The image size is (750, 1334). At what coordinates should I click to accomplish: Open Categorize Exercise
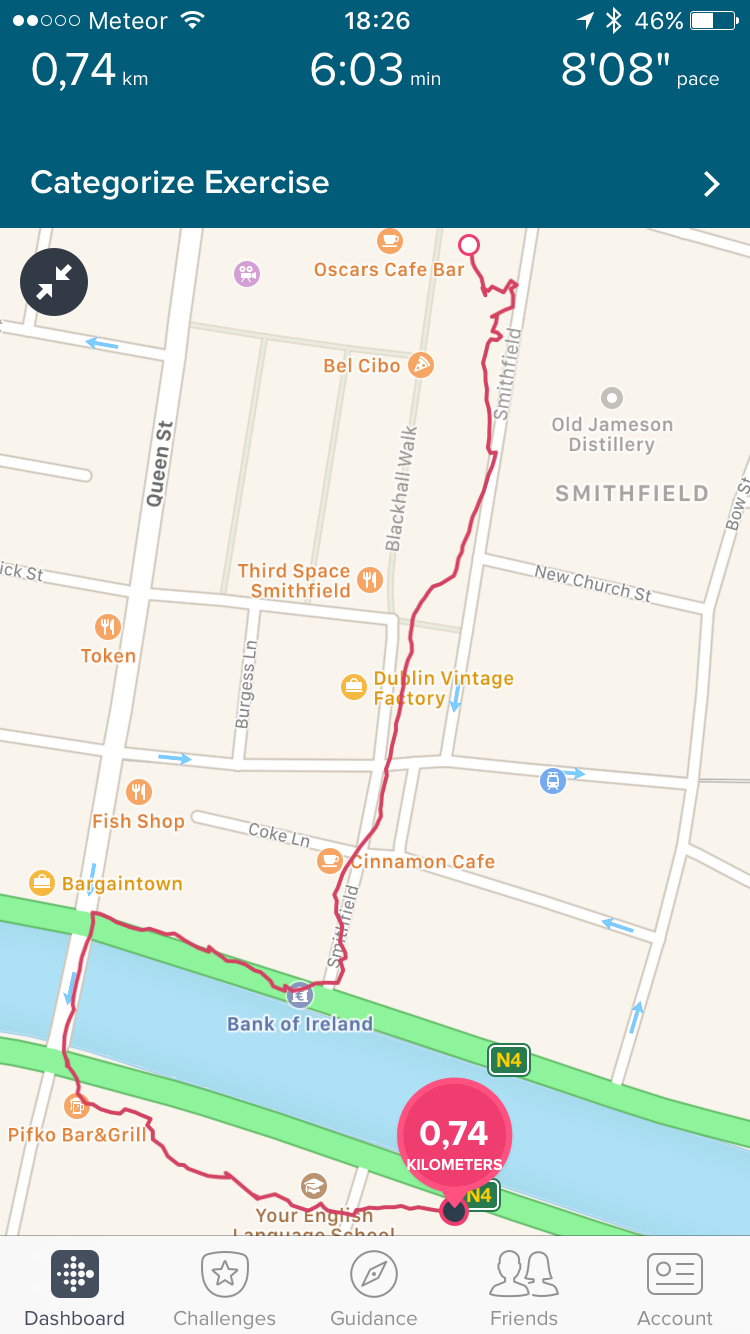coord(375,183)
